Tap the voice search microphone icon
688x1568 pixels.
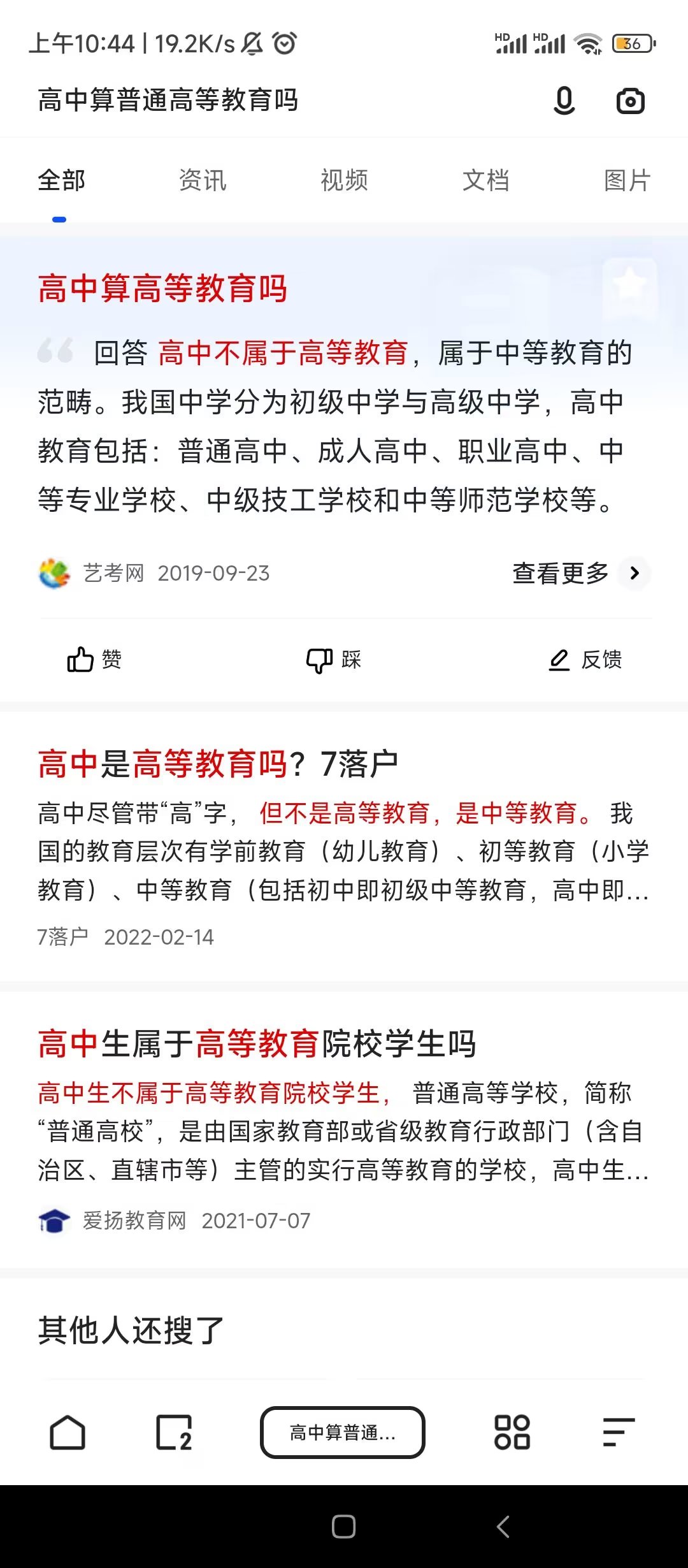coord(564,101)
